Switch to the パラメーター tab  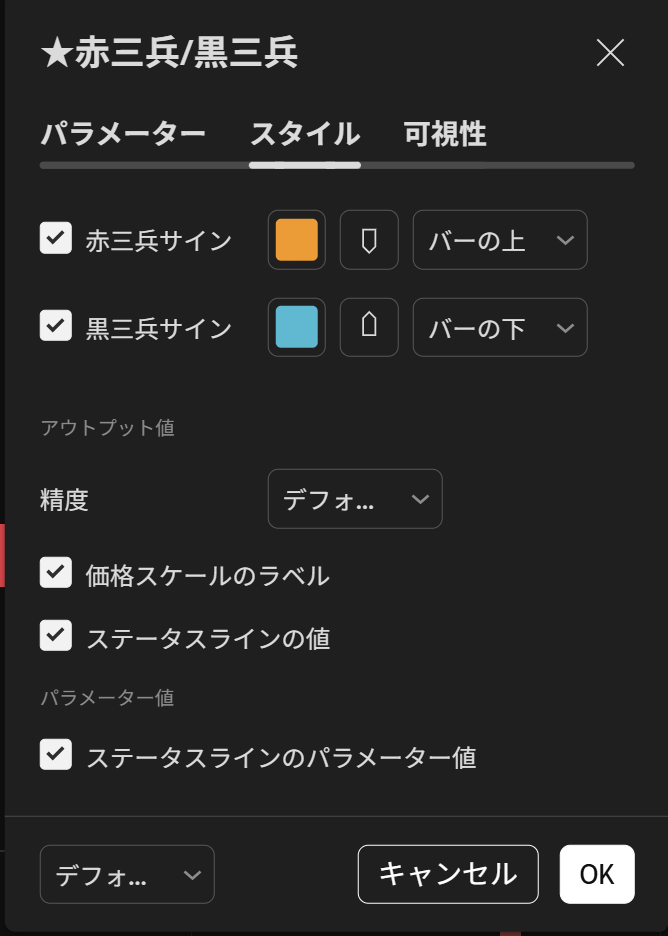[123, 134]
